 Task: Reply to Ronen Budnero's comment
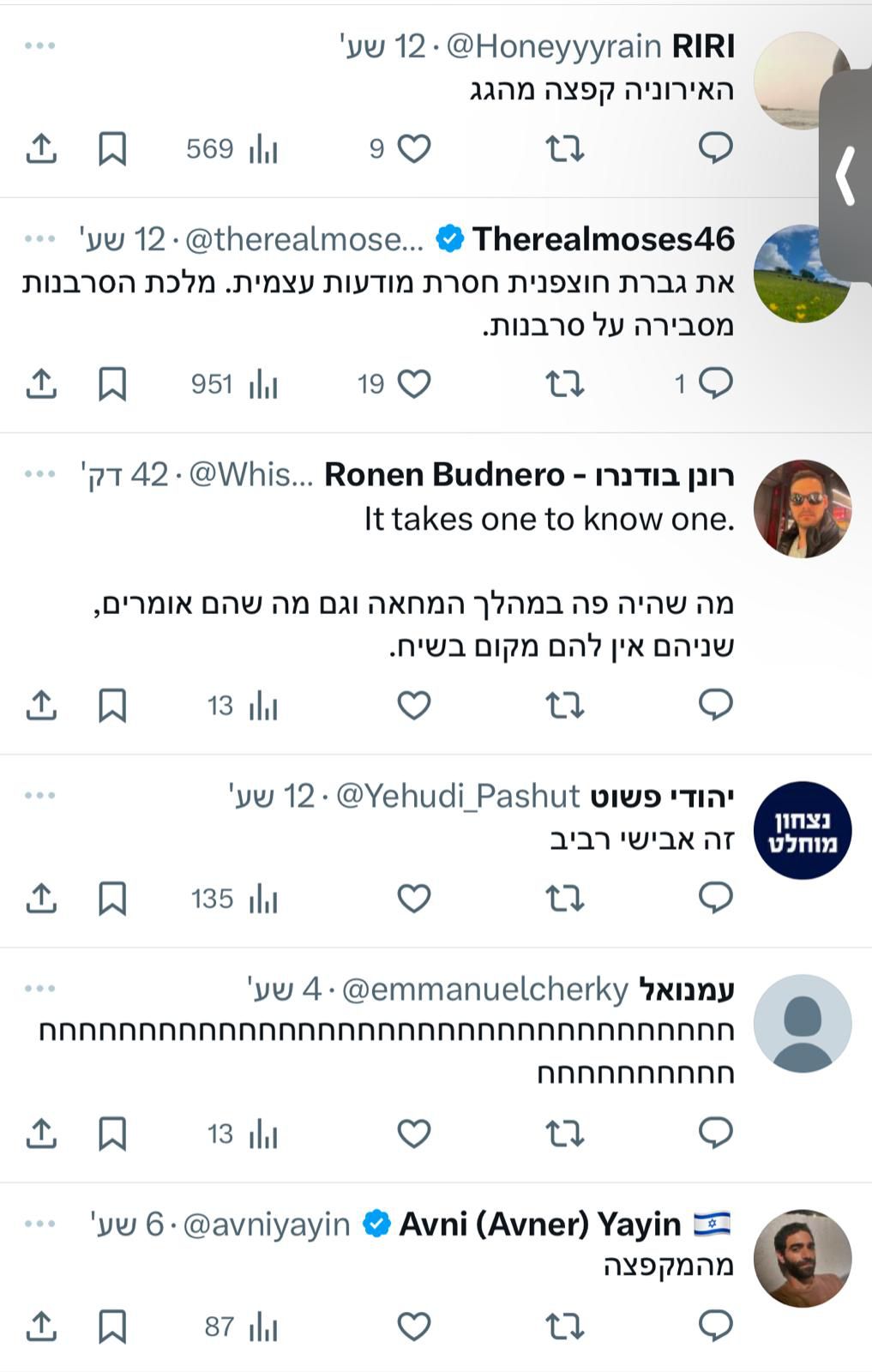pyautogui.click(x=715, y=705)
